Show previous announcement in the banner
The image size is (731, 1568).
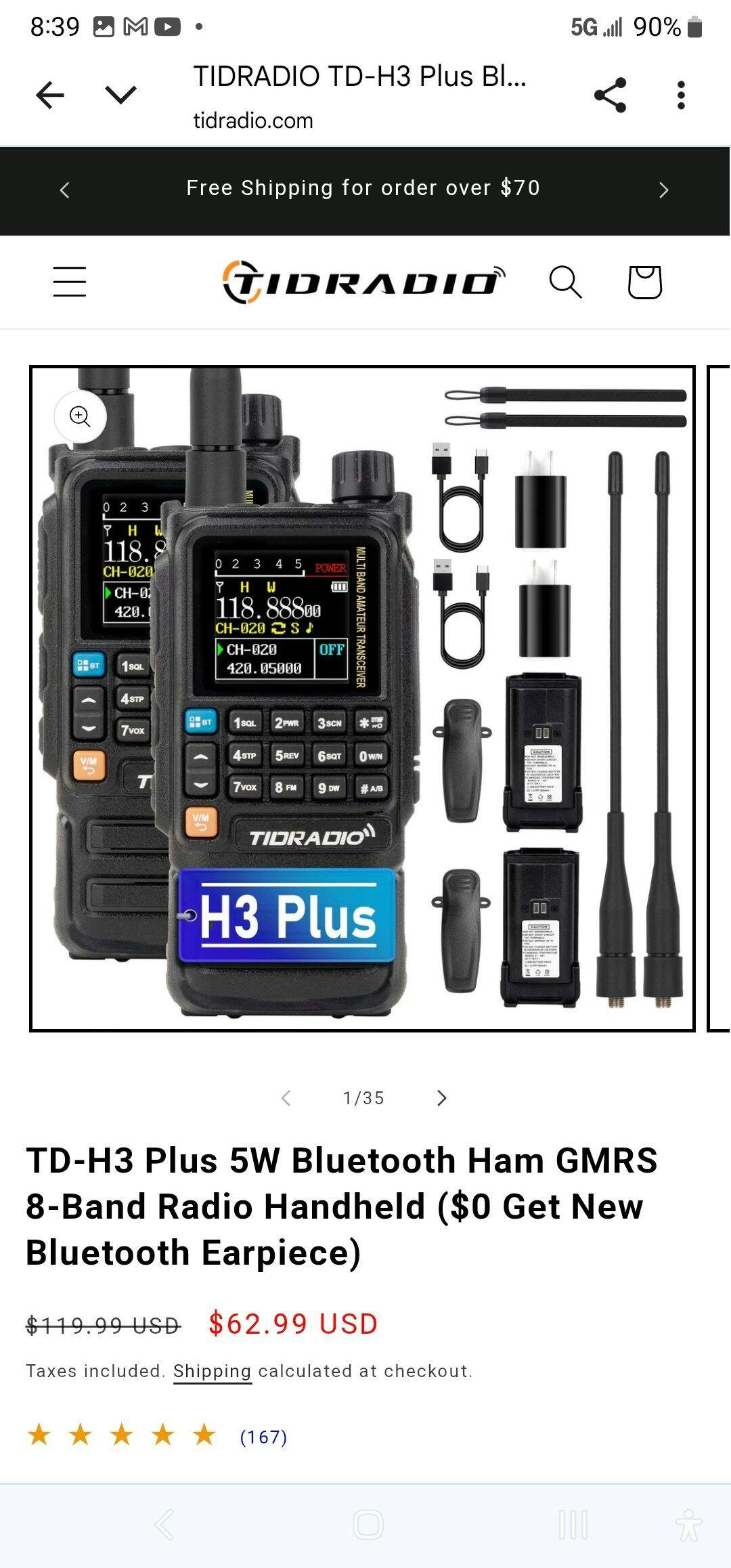[x=65, y=190]
